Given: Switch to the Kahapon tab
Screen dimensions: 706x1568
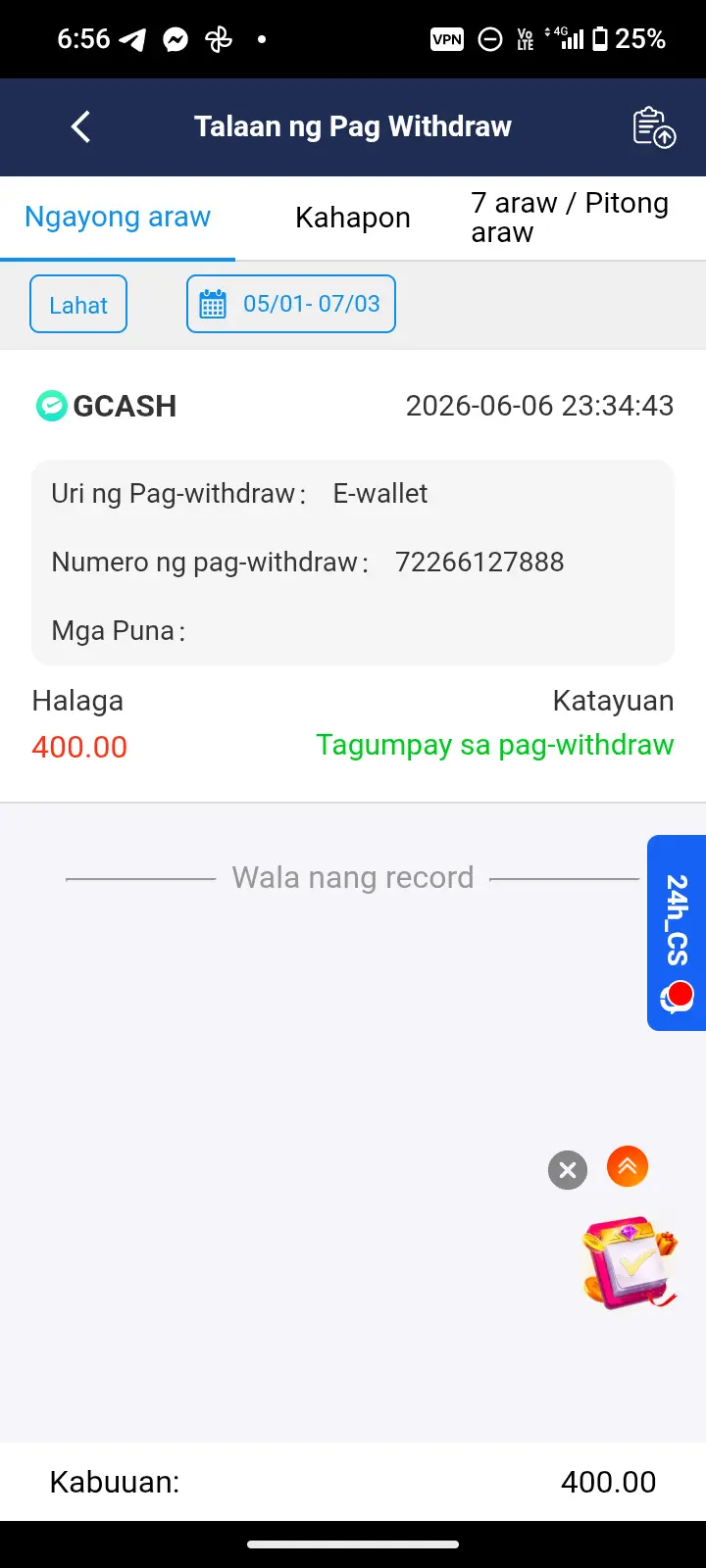Looking at the screenshot, I should [353, 218].
